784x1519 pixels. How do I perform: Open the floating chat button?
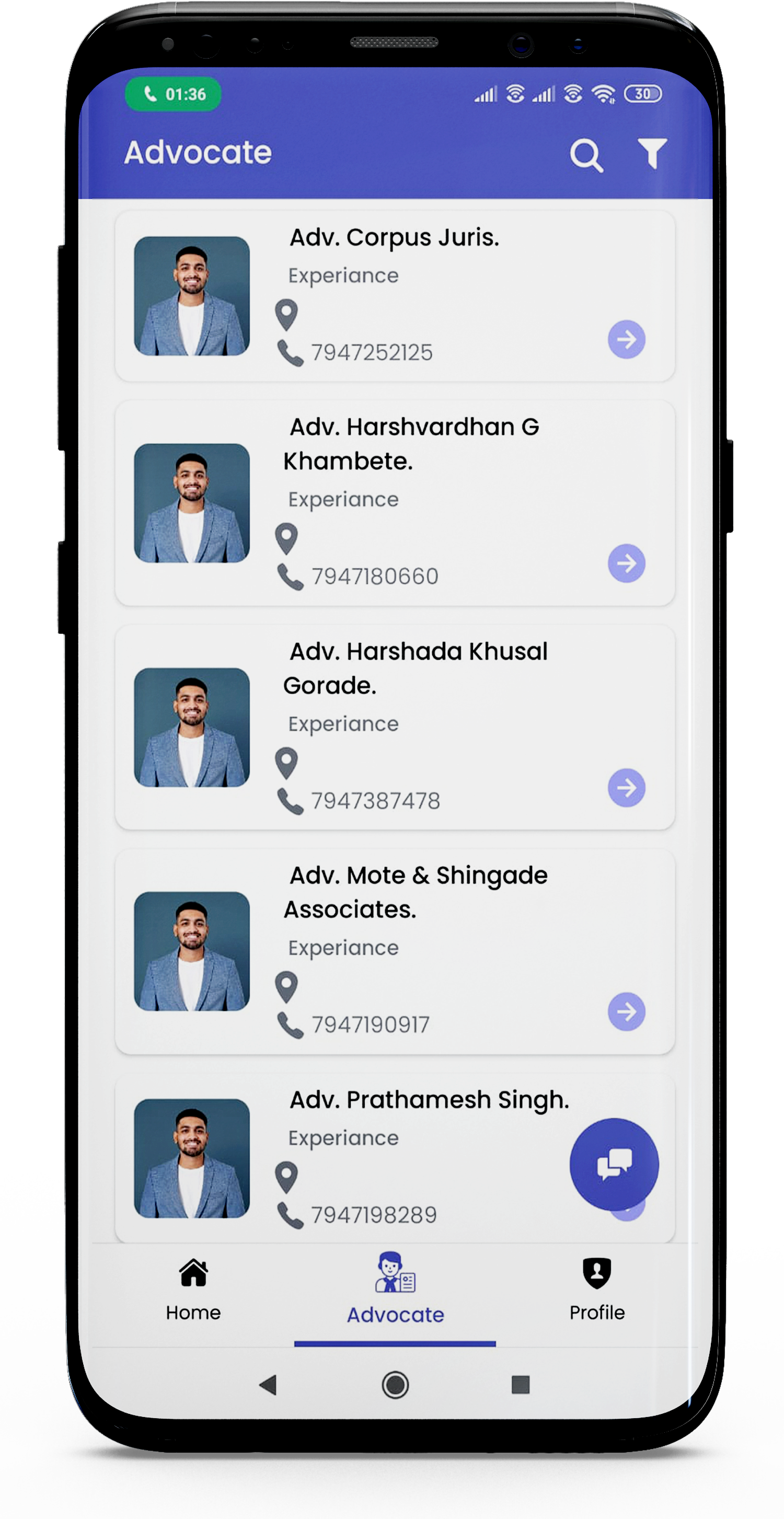(x=614, y=1164)
